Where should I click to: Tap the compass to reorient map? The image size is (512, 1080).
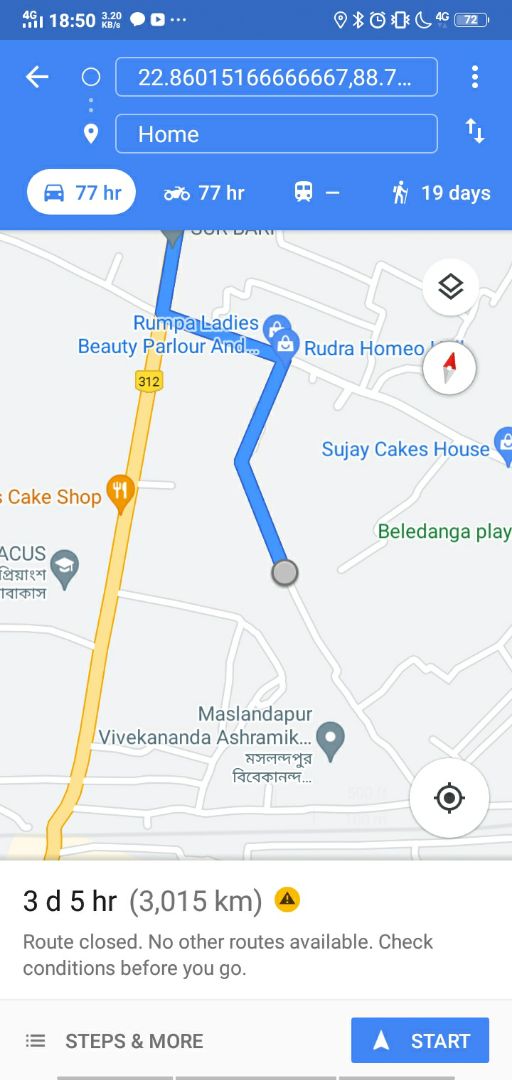(x=449, y=368)
